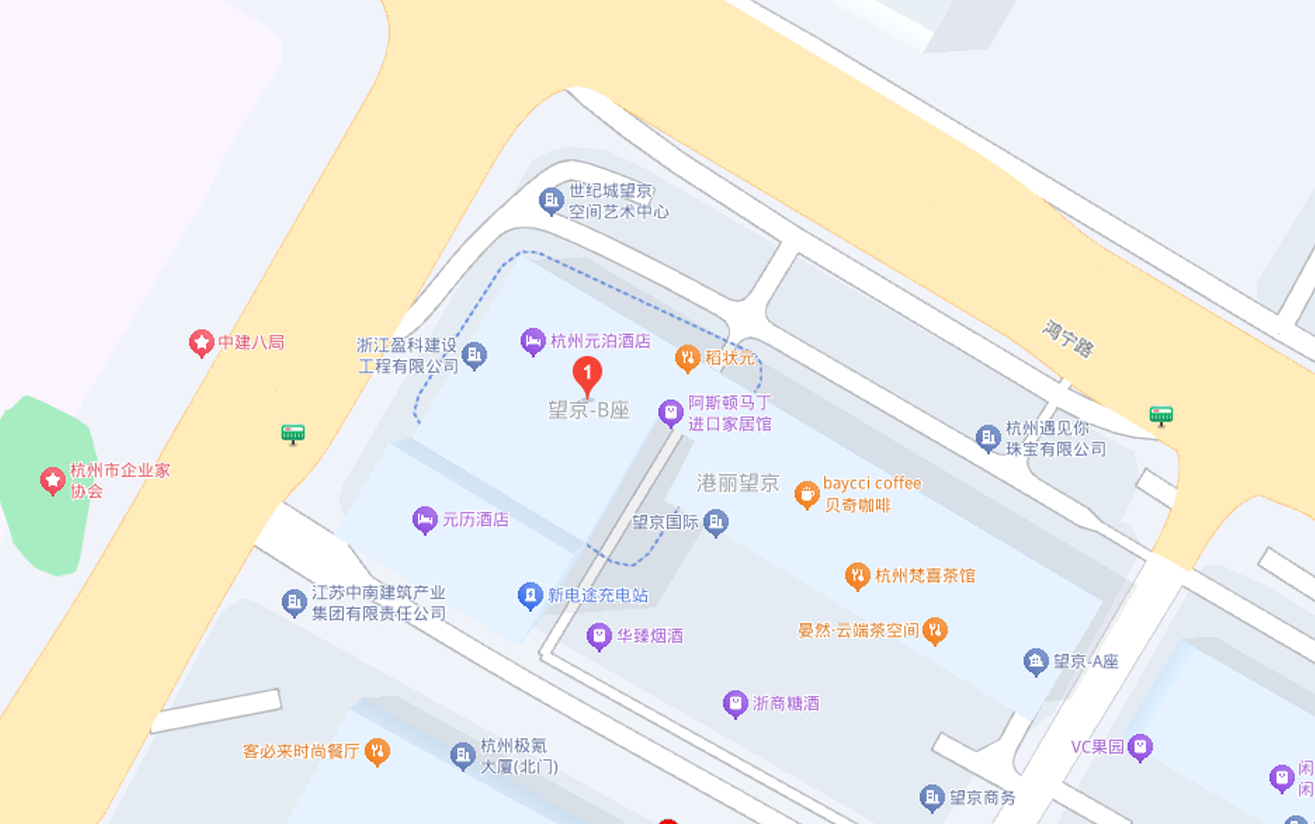Screen dimensions: 1315x824
Task: Tap the 中建八局 marker
Action: [201, 343]
